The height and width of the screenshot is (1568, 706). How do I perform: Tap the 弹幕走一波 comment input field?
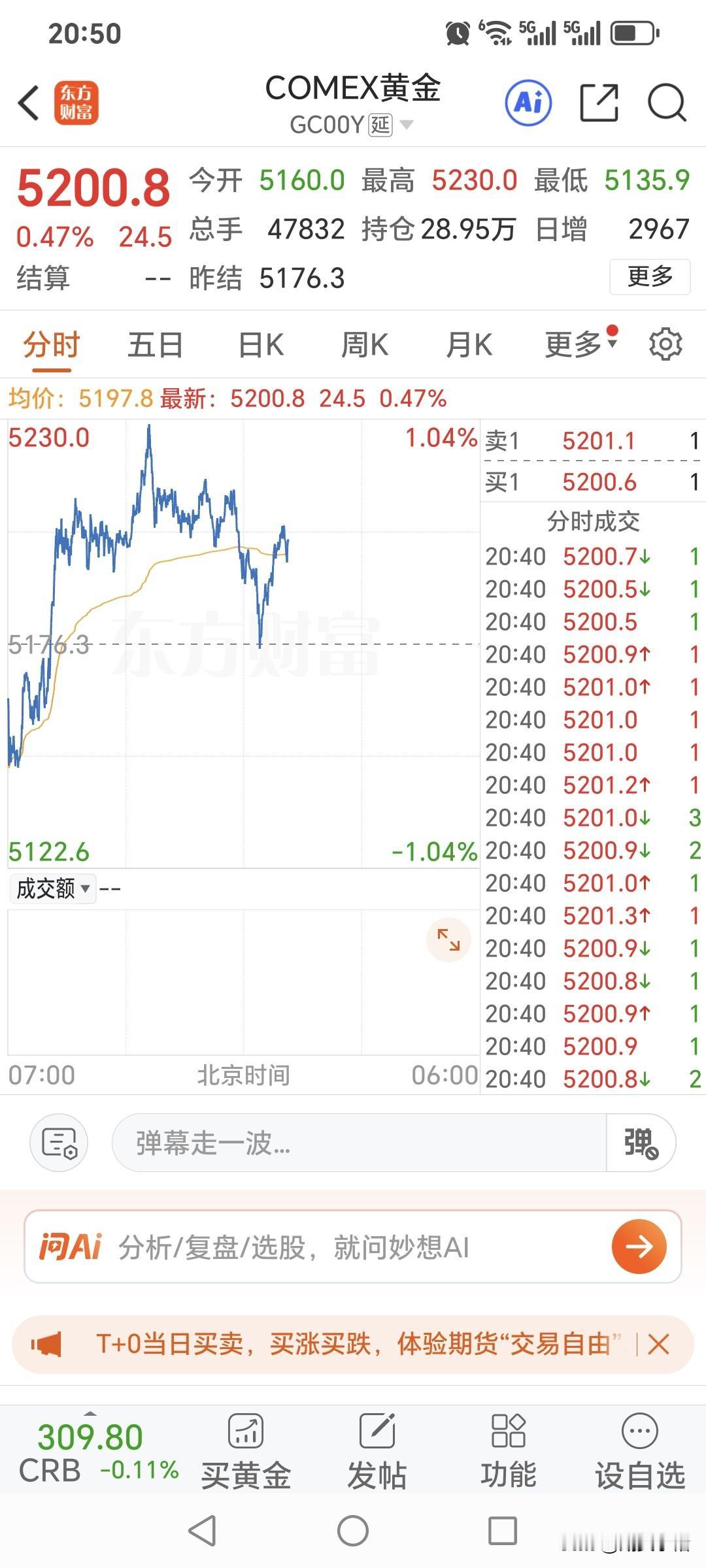click(x=327, y=1142)
